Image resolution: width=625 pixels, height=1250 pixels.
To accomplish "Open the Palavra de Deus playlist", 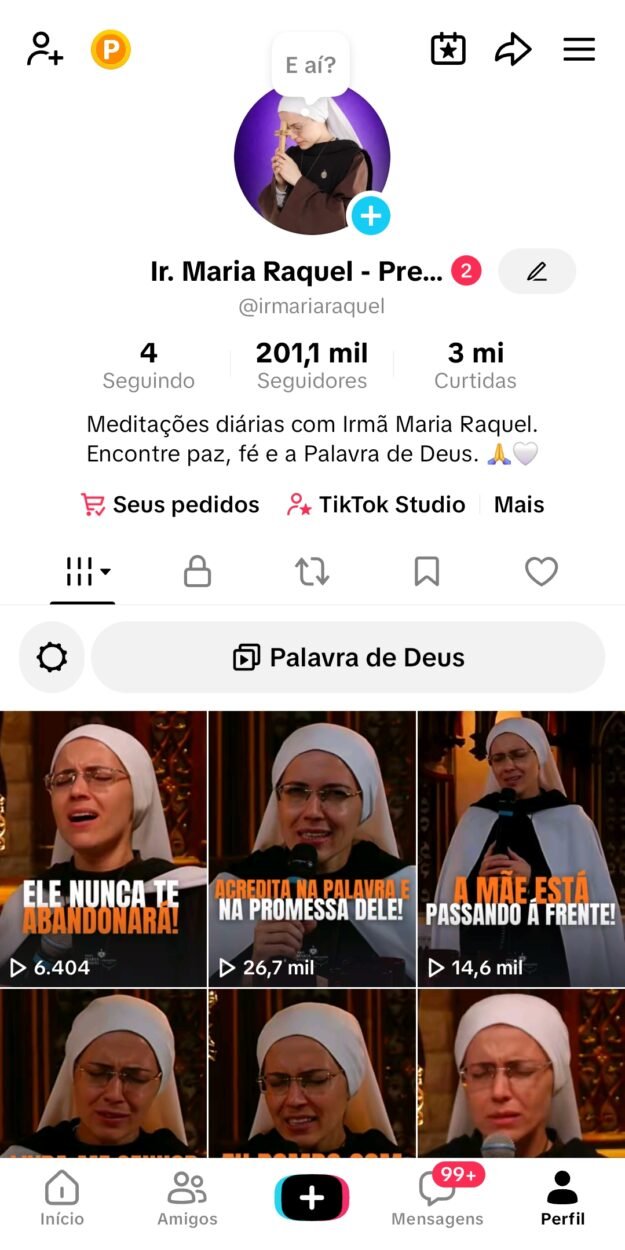I will pyautogui.click(x=348, y=658).
